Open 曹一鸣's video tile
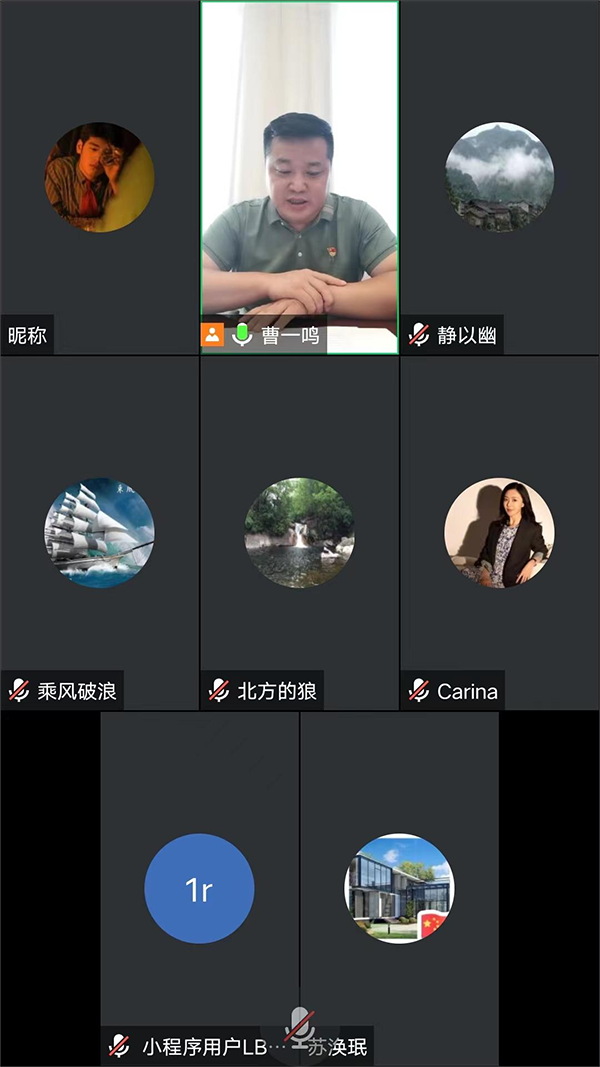The width and height of the screenshot is (600, 1067). coord(299,178)
